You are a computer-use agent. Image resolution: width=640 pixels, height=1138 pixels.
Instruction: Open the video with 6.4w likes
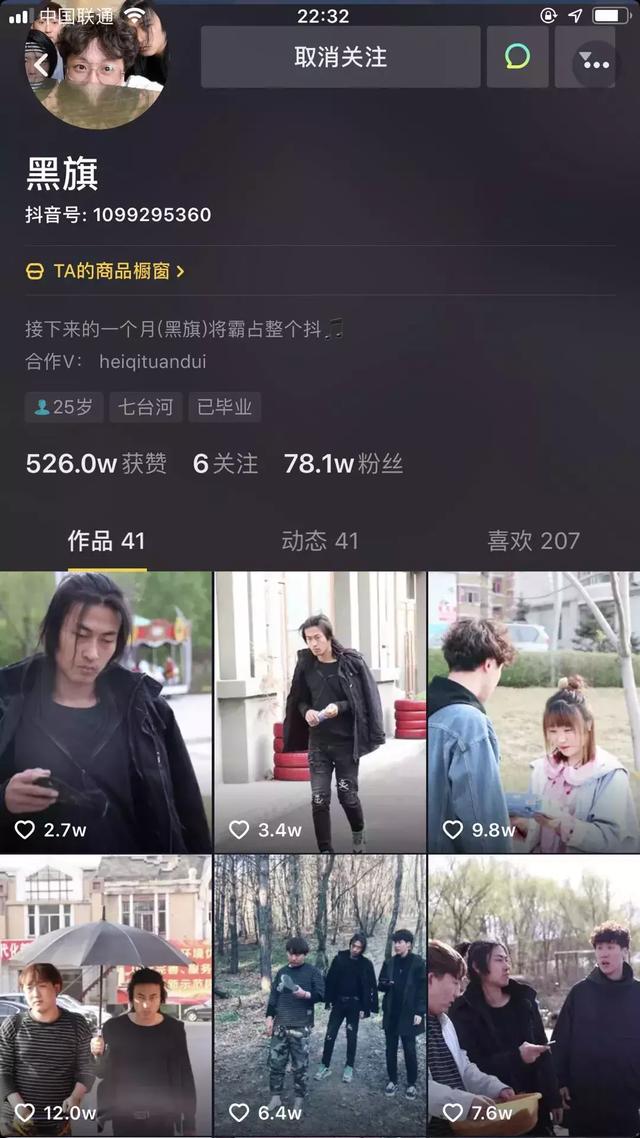coord(320,995)
